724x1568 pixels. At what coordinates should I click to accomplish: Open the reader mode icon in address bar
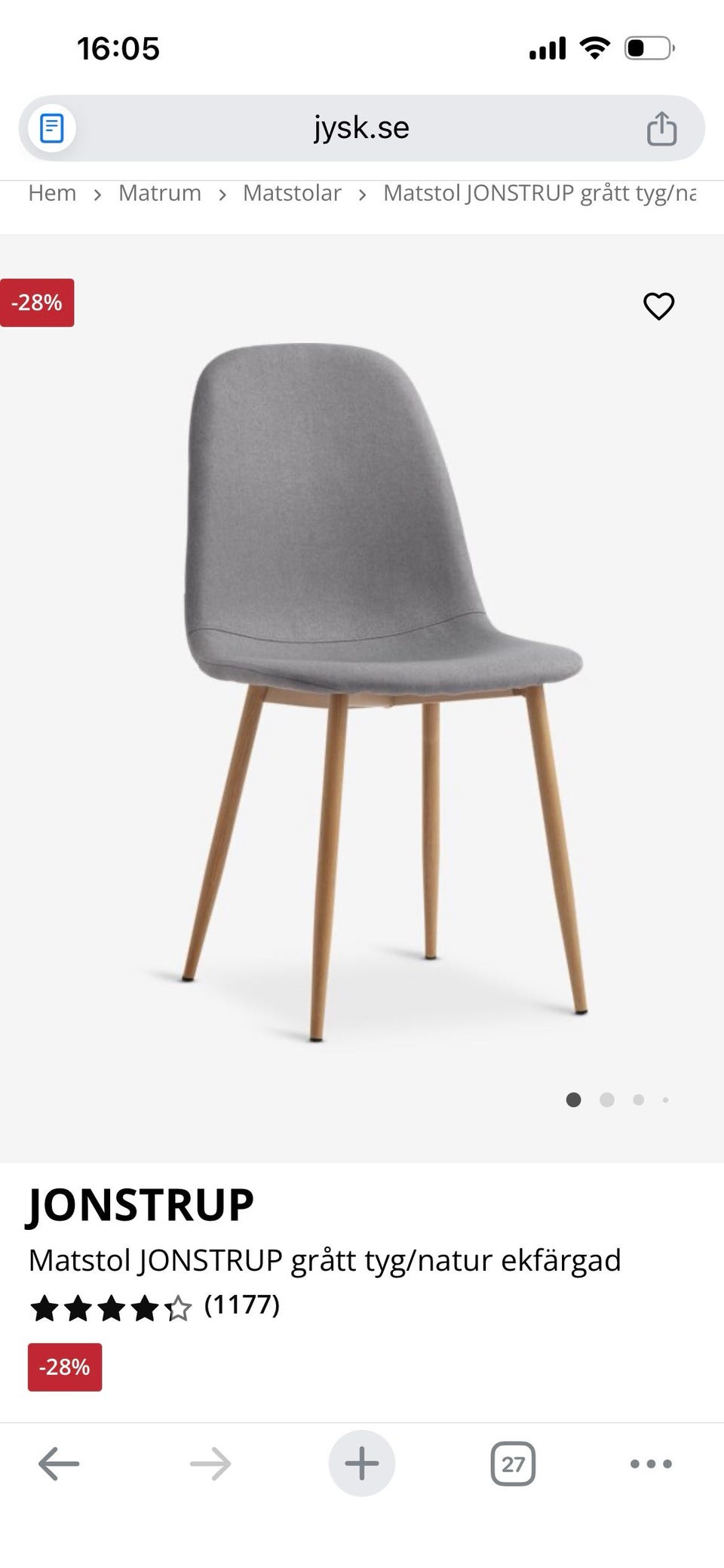(x=51, y=128)
